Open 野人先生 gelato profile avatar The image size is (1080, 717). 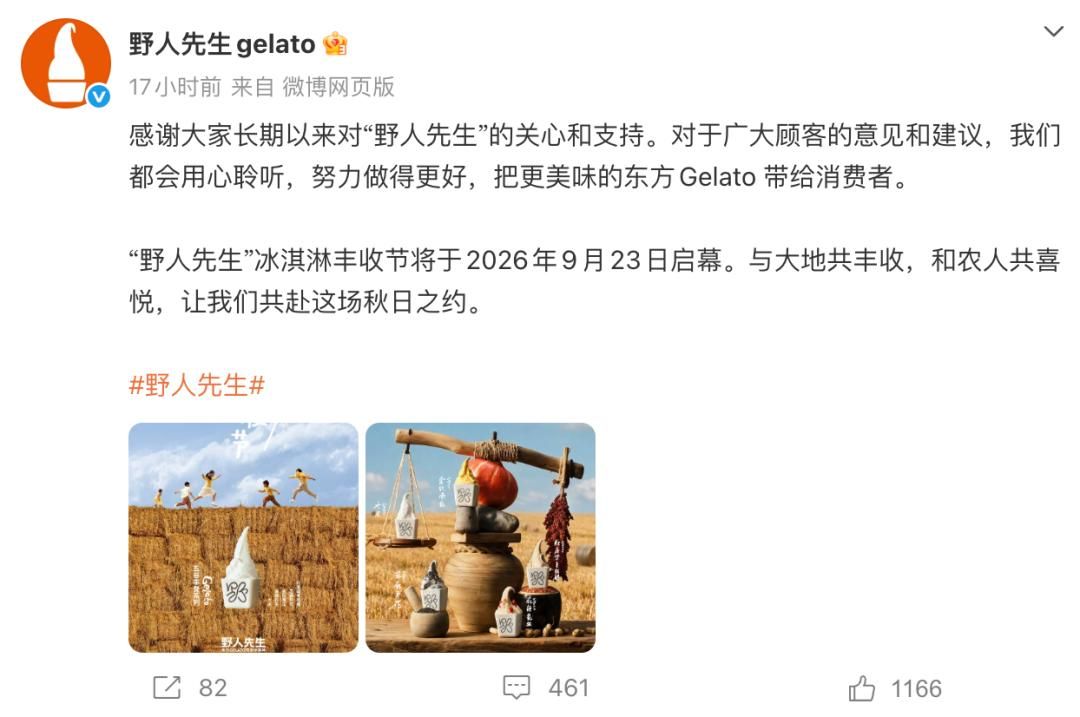point(66,63)
